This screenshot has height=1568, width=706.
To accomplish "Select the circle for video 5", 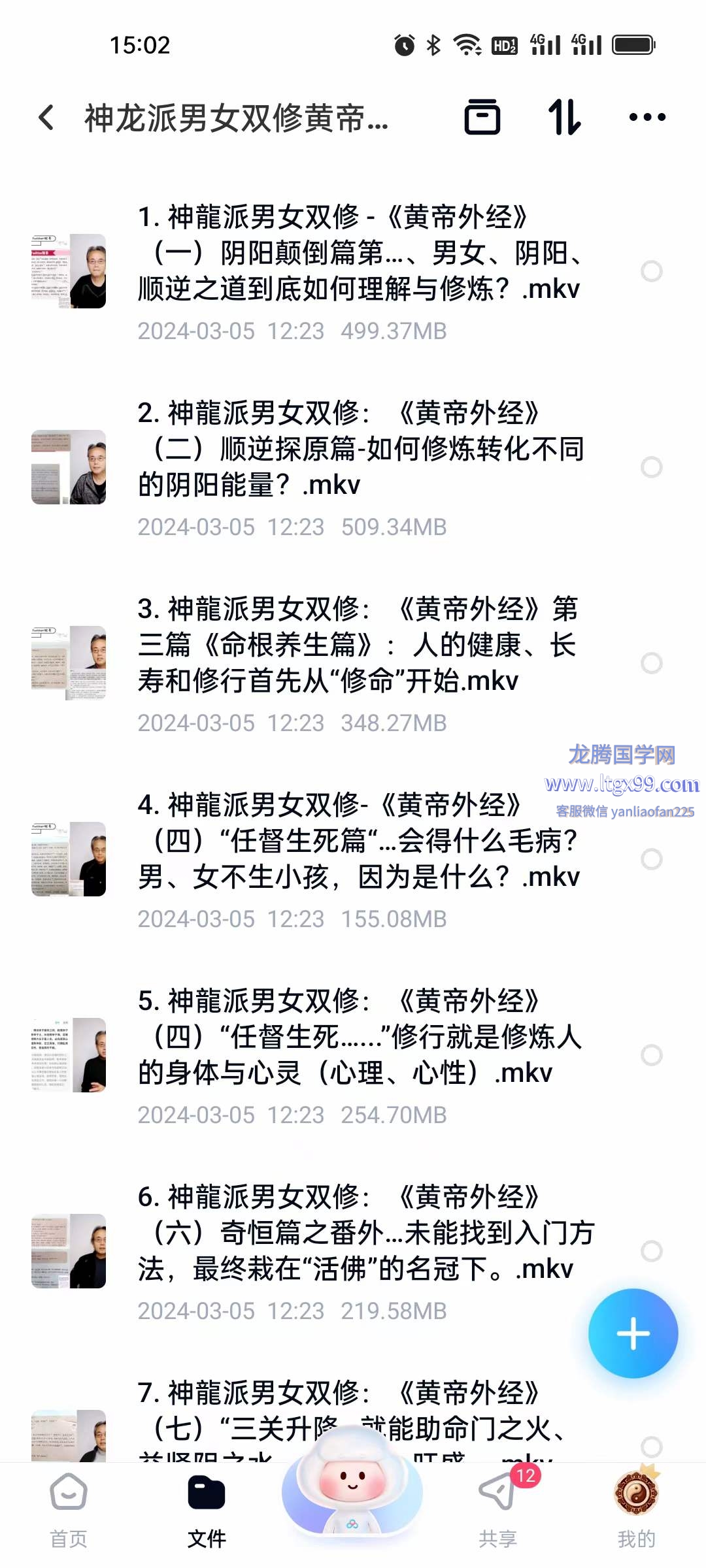I will click(651, 1055).
